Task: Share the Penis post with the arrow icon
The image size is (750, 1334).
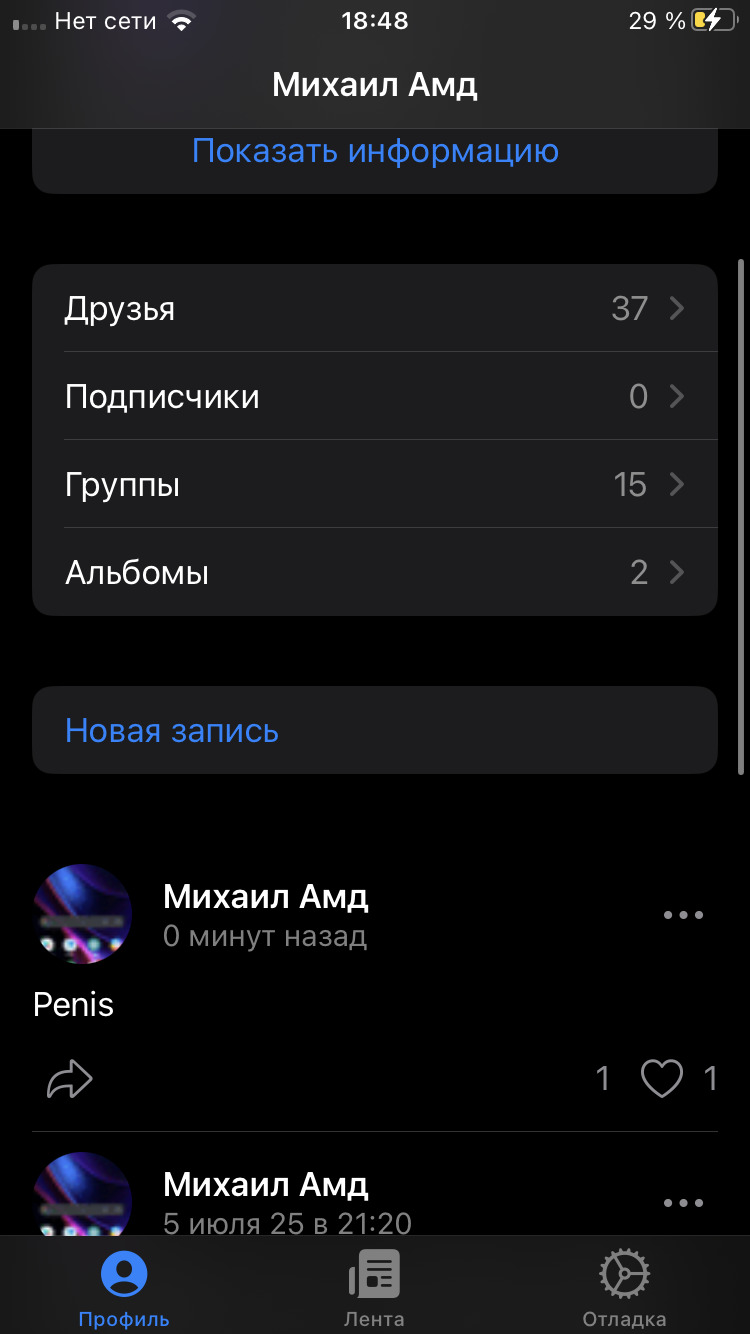Action: [70, 1079]
